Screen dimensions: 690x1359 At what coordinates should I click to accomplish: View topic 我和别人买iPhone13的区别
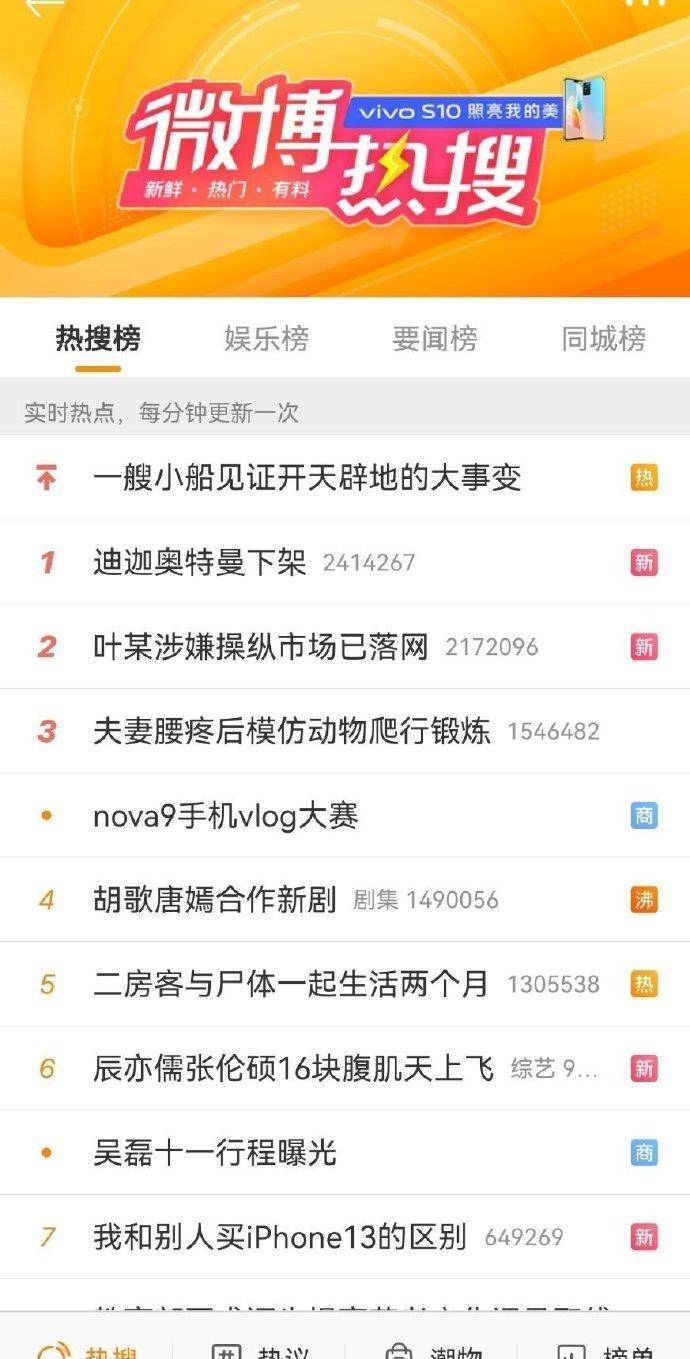coord(279,1237)
